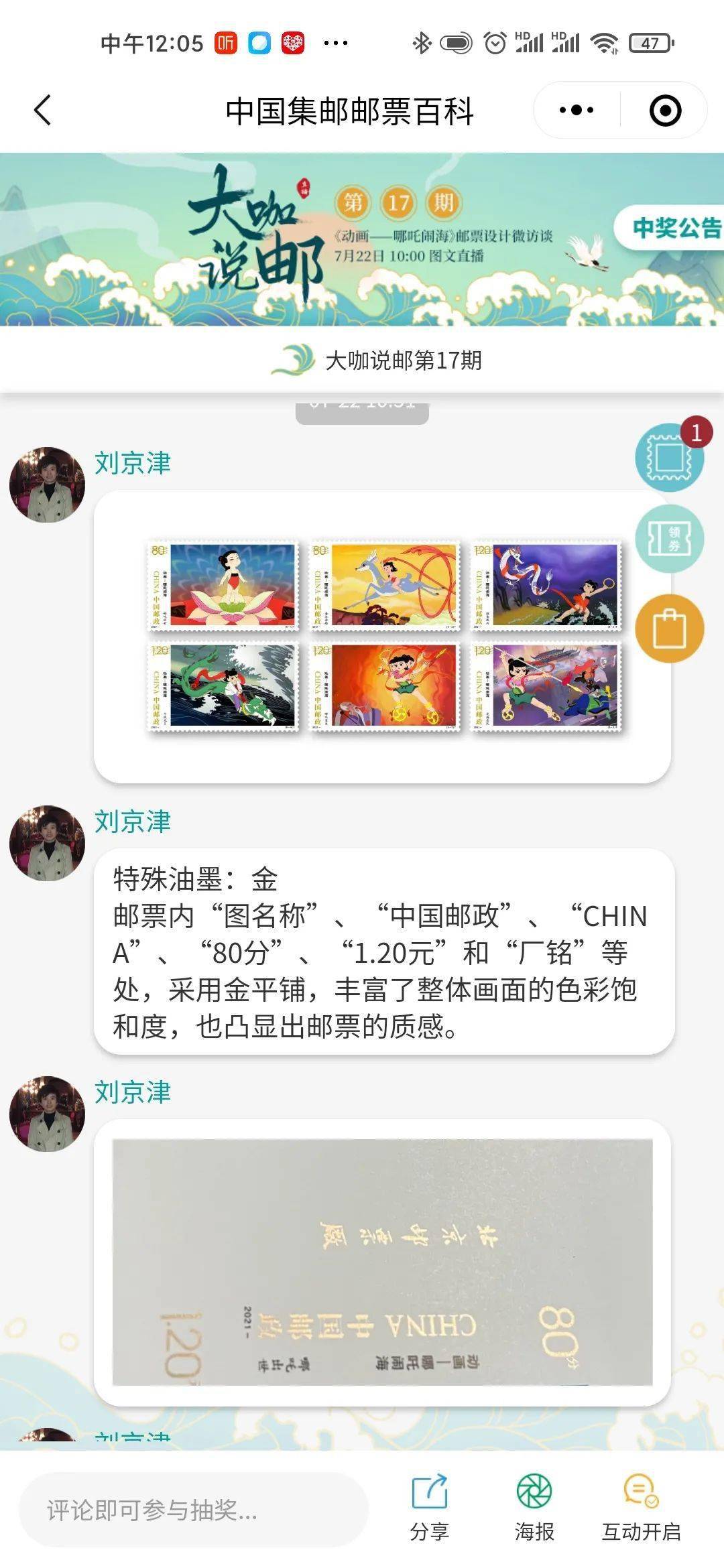This screenshot has width=724, height=1568.
Task: Open the orange shopping bag button
Action: pyautogui.click(x=670, y=629)
